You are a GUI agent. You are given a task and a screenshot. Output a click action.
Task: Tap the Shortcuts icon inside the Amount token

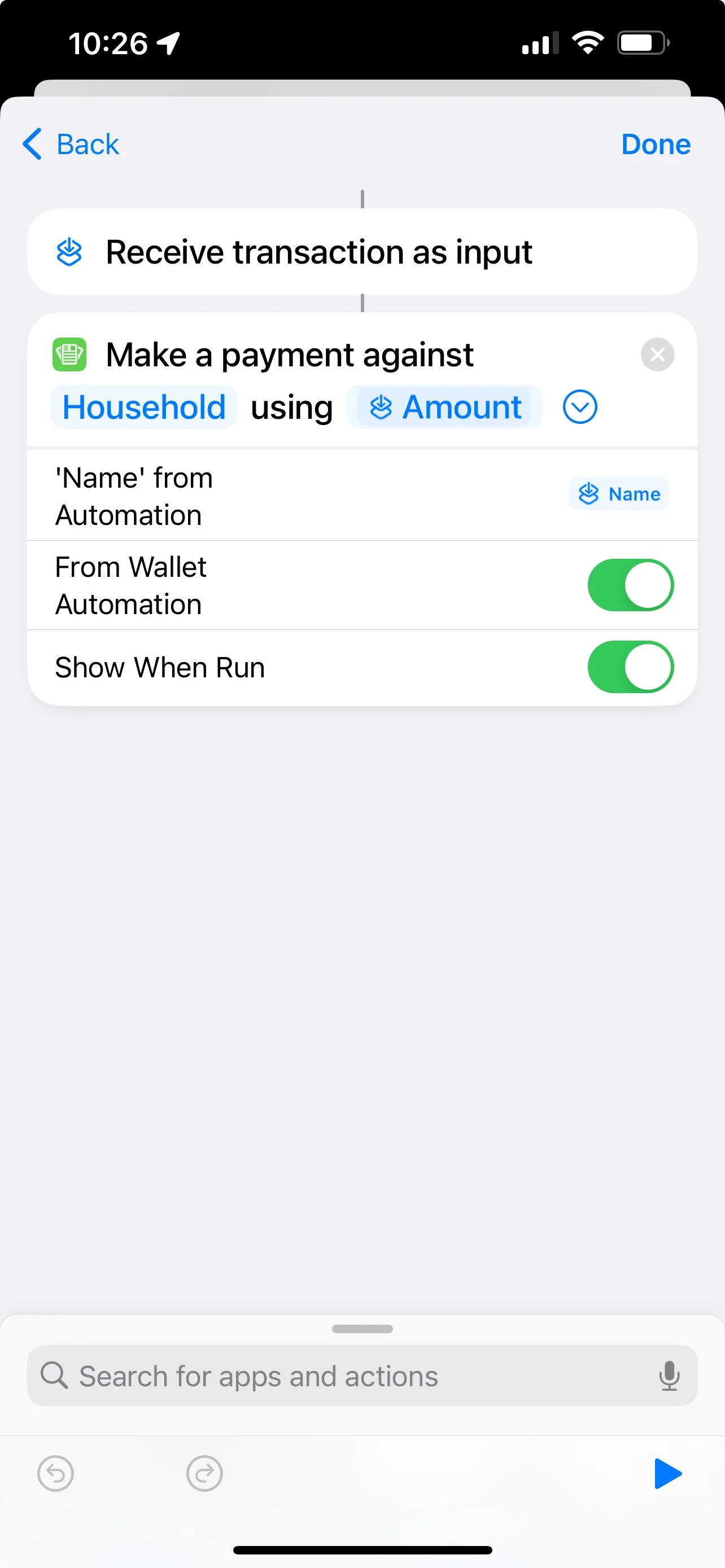382,406
